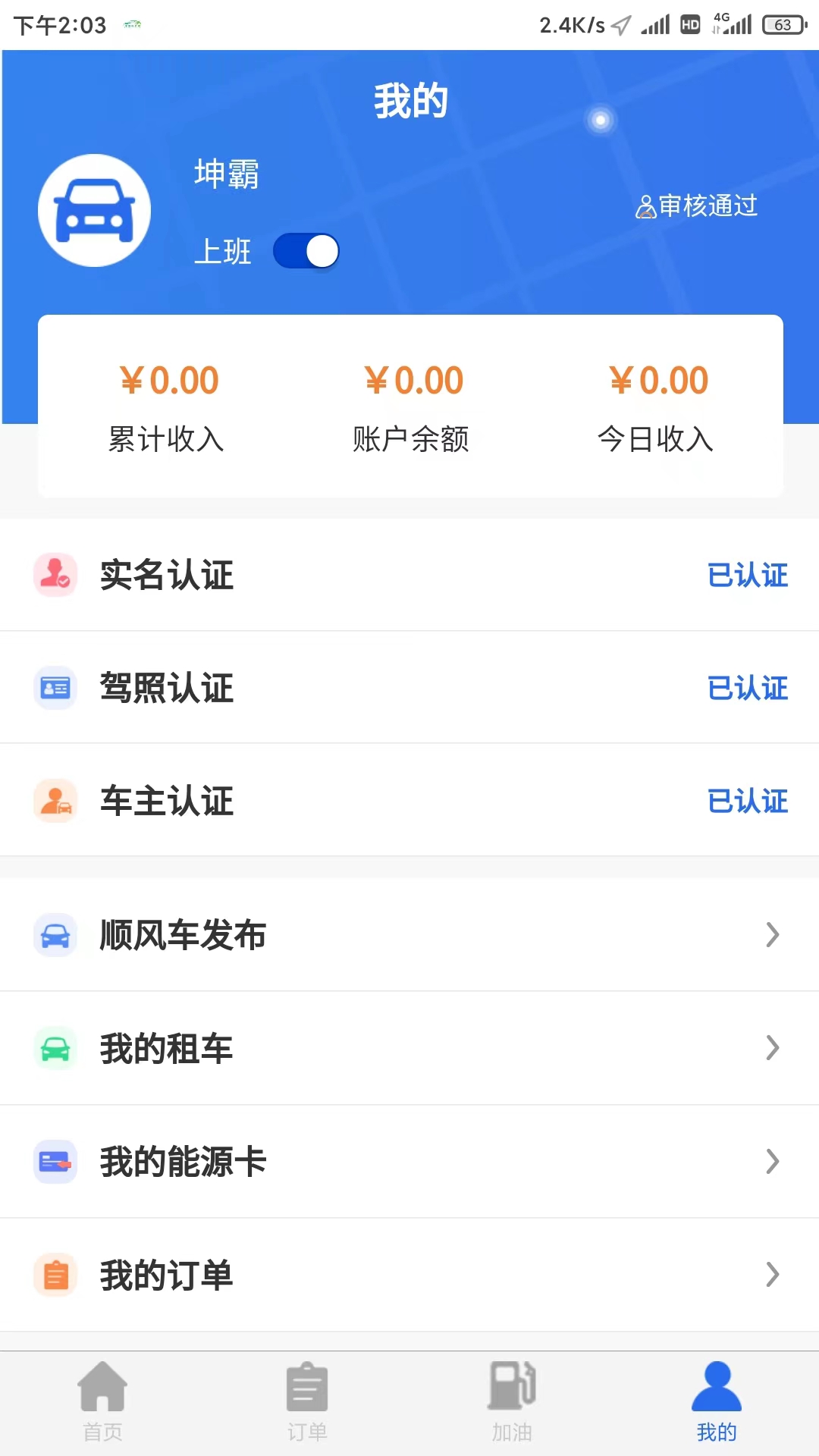Viewport: 819px width, 1456px height.
Task: Click the 审核通过 status link
Action: click(x=697, y=206)
